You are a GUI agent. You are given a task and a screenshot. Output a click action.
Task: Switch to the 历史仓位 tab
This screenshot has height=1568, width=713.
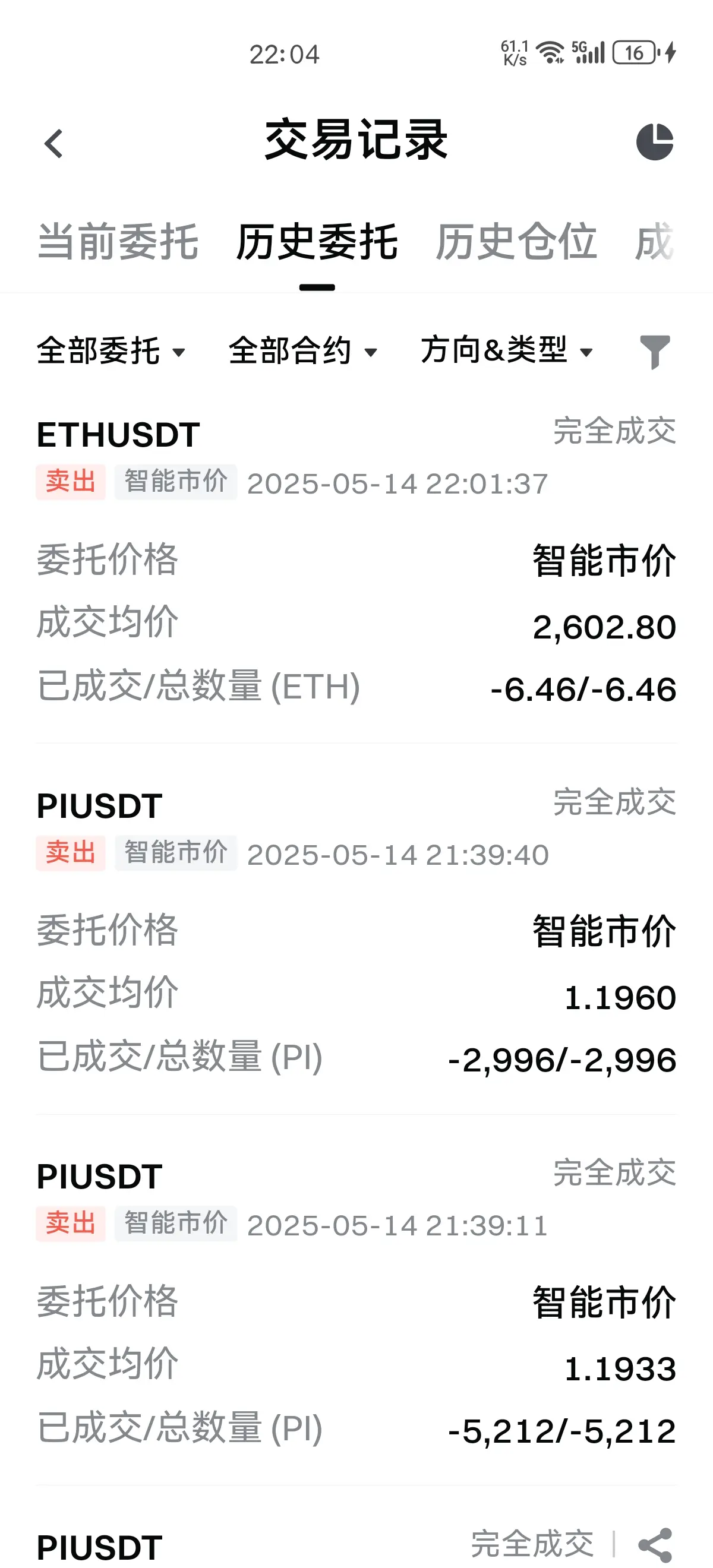coord(516,242)
